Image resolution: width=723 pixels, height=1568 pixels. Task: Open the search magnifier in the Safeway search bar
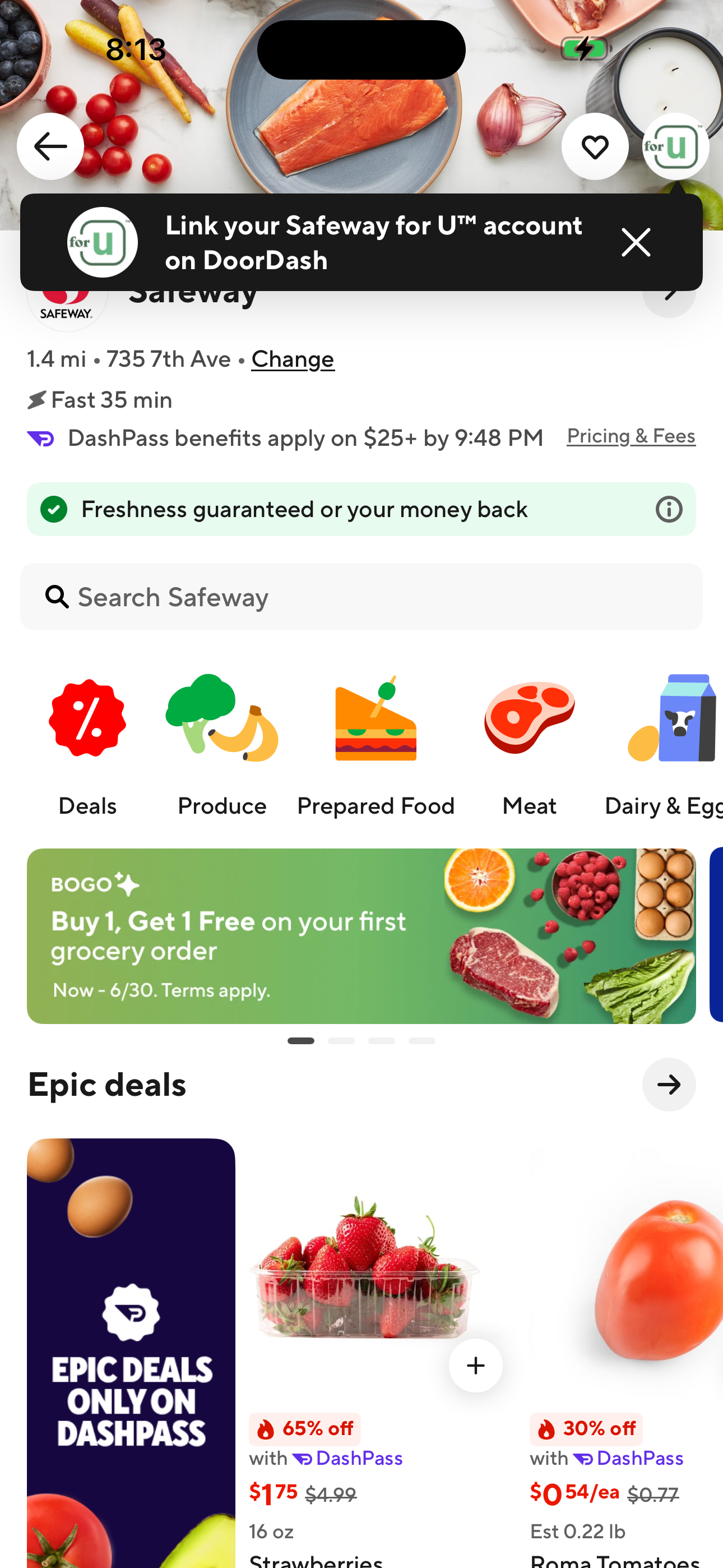coord(56,597)
